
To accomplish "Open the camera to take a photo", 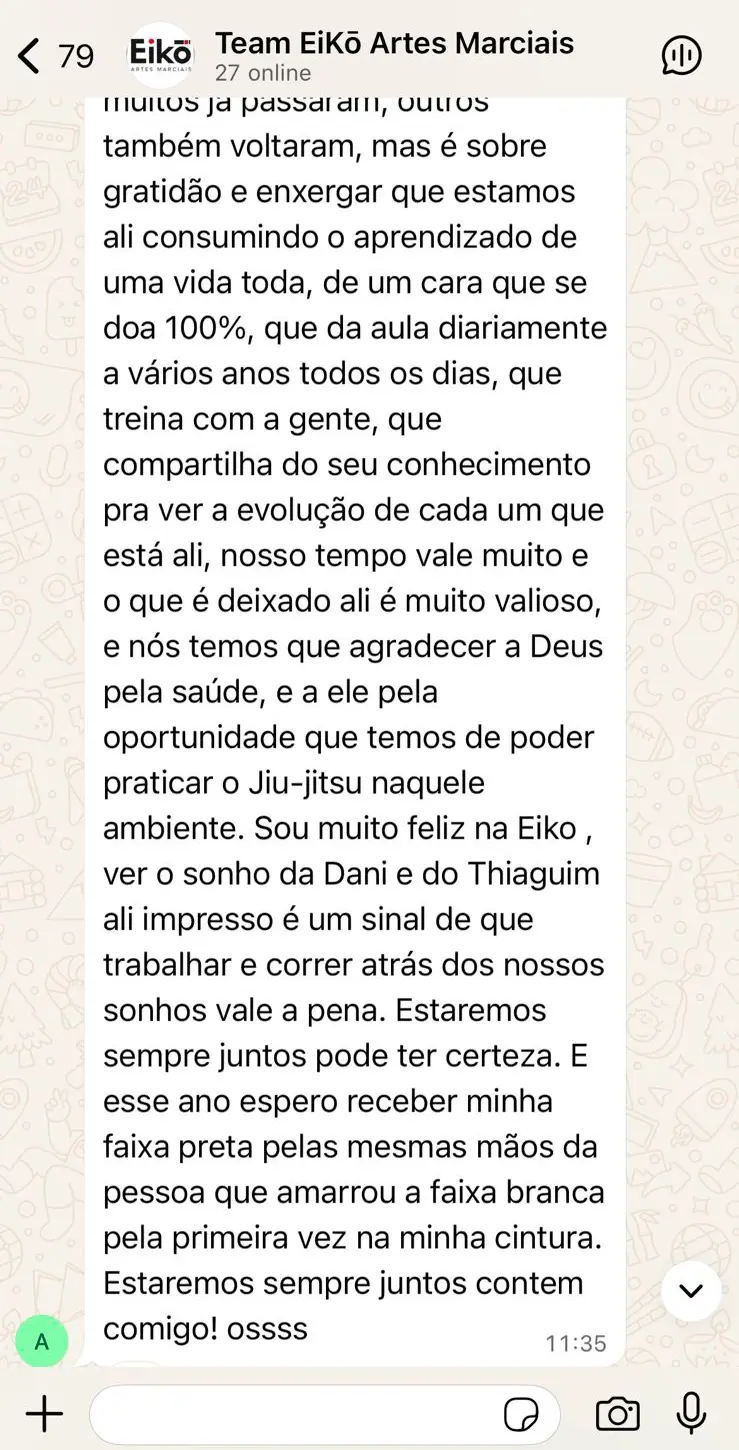I will point(618,1414).
